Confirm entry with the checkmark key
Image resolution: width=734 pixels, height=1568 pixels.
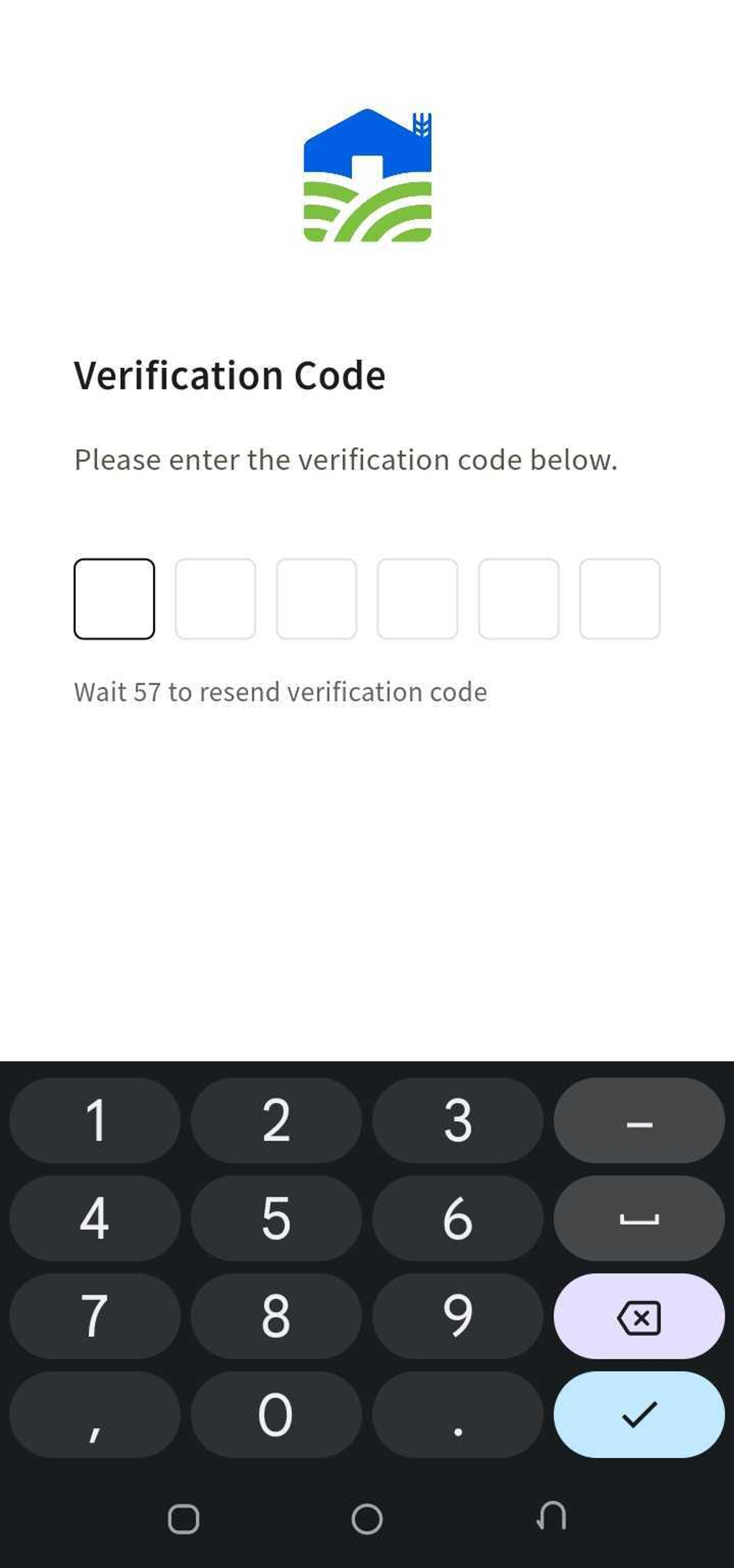tap(639, 1414)
